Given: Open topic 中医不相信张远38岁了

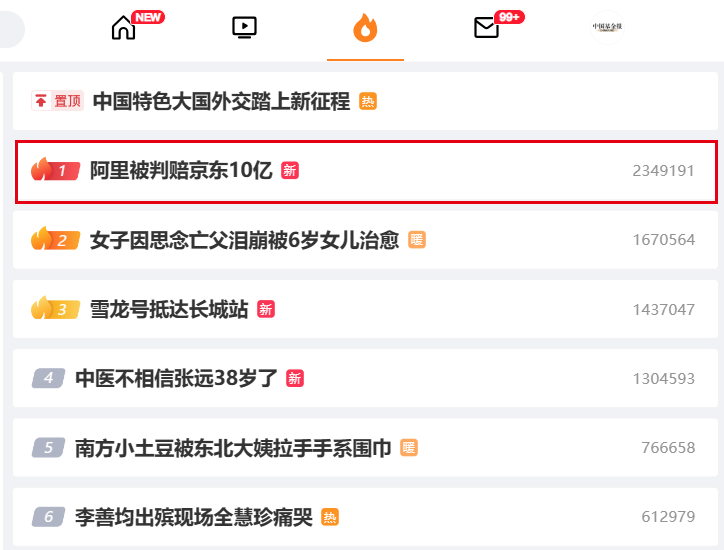Looking at the screenshot, I should tap(177, 378).
